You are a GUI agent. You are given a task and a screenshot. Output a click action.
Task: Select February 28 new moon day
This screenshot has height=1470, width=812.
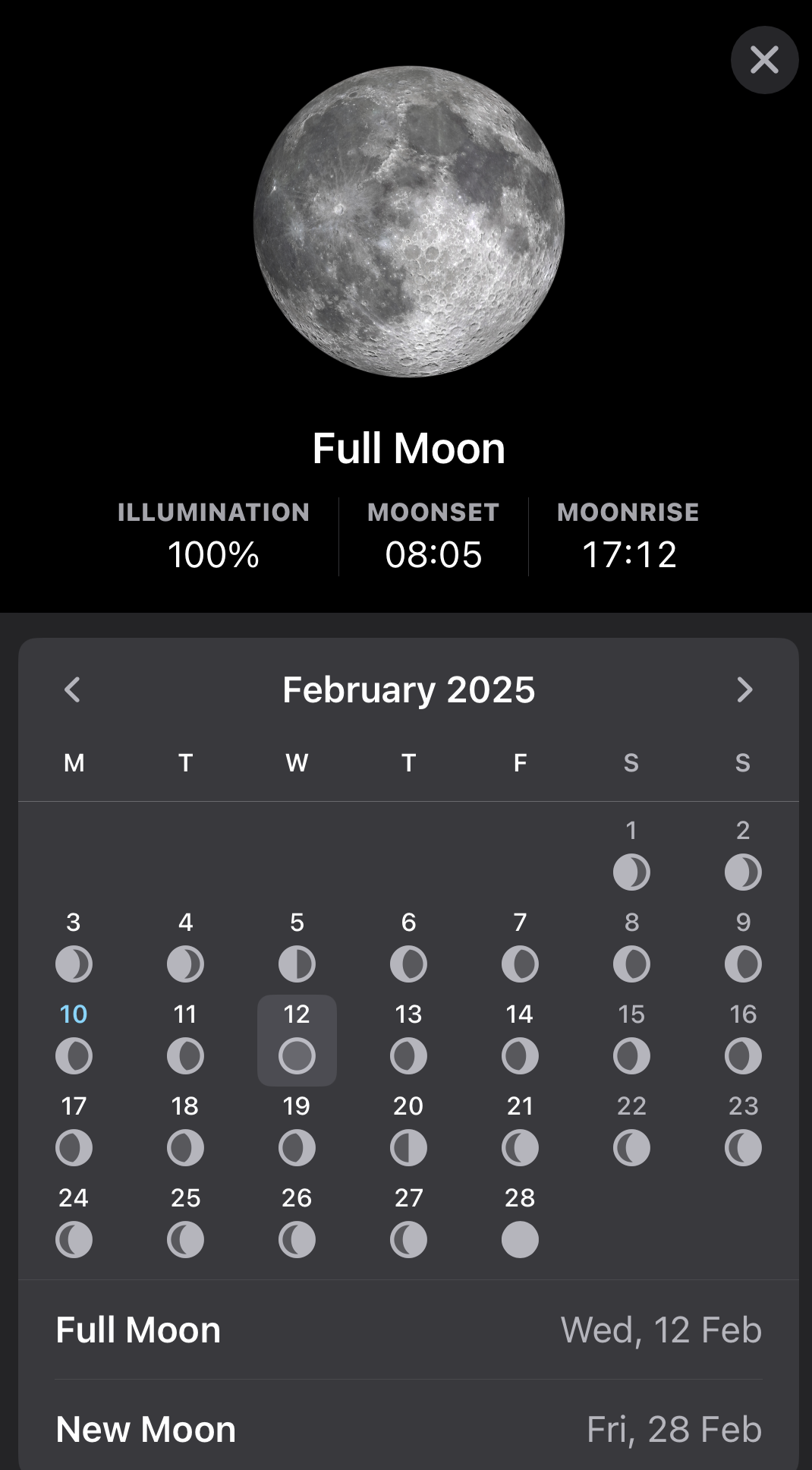[520, 1222]
